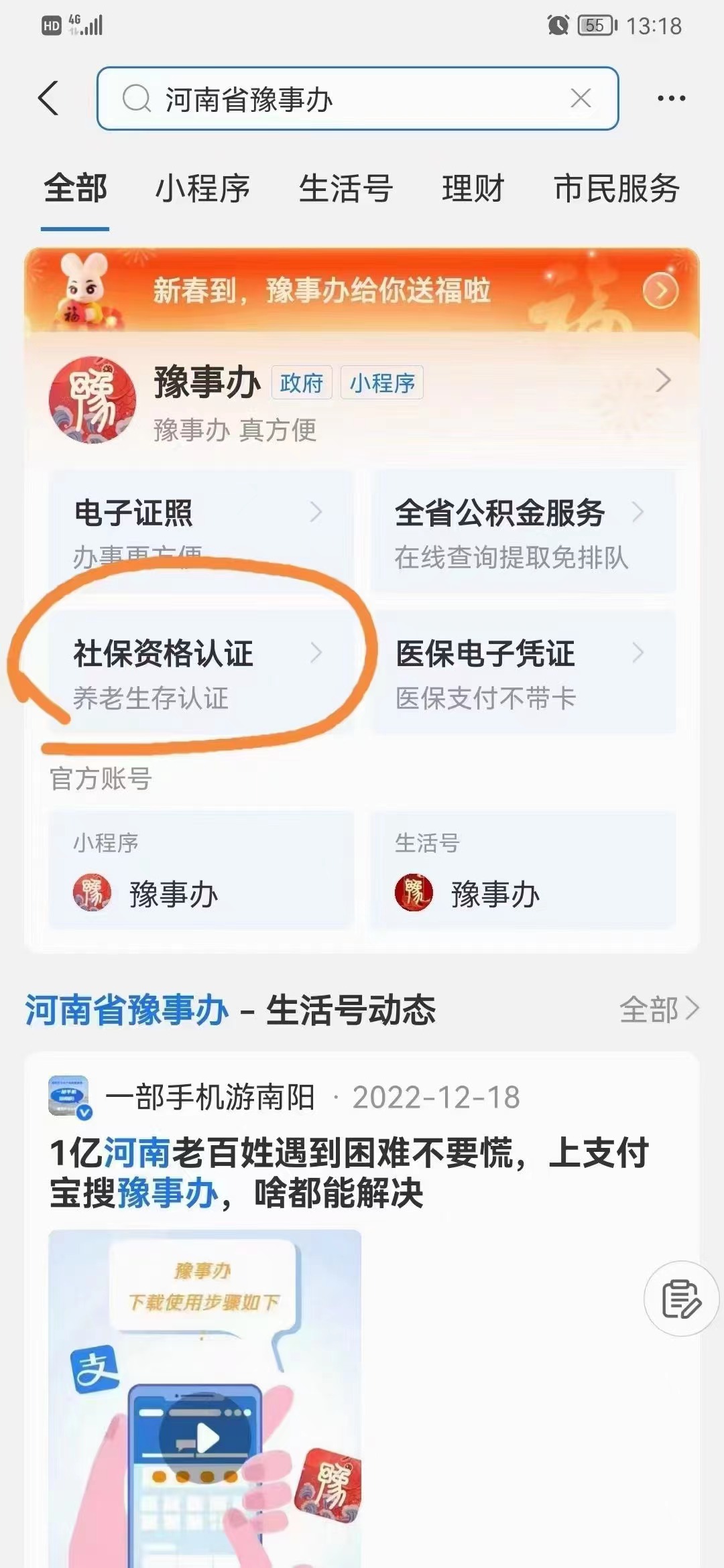Clear the search text
This screenshot has height=1568, width=724.
coord(581,99)
